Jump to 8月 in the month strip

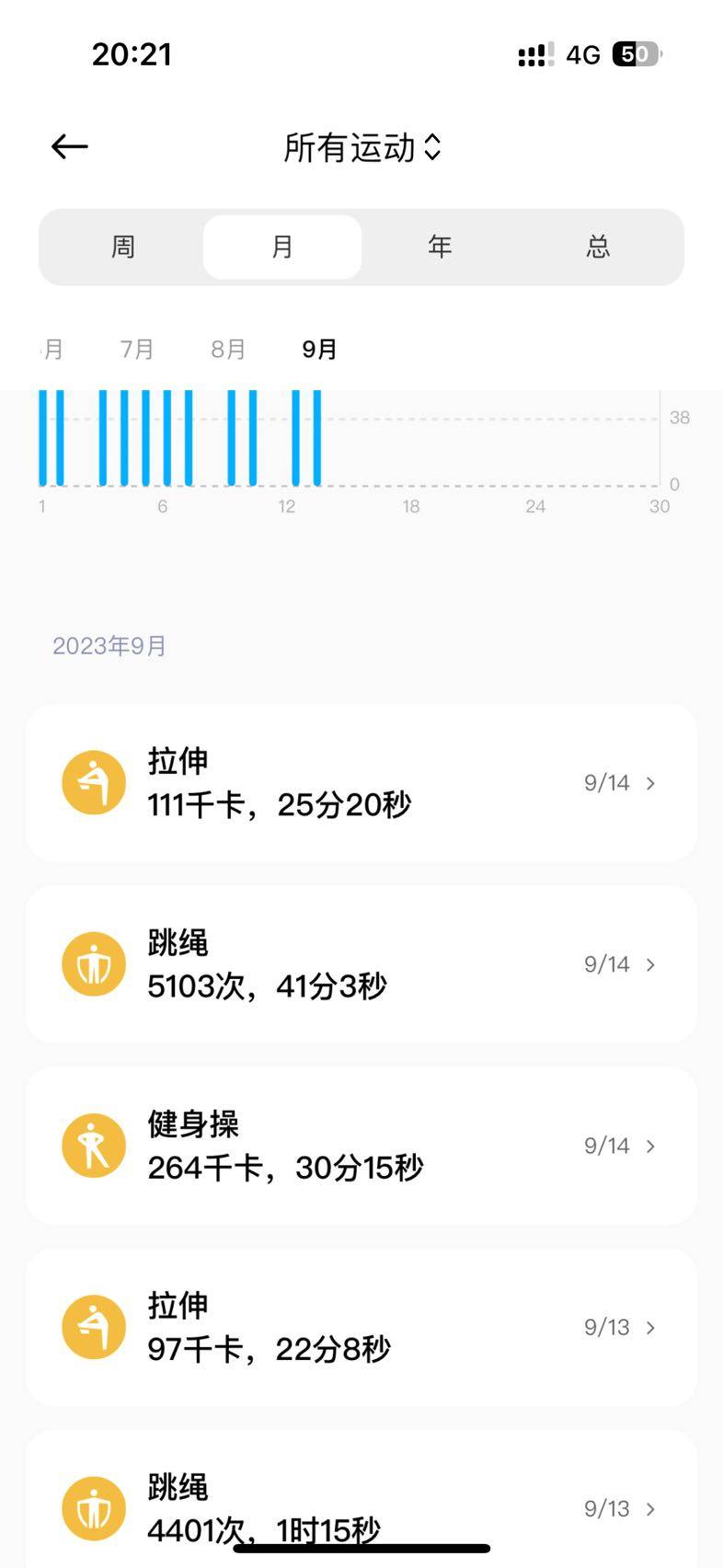pyautogui.click(x=228, y=350)
